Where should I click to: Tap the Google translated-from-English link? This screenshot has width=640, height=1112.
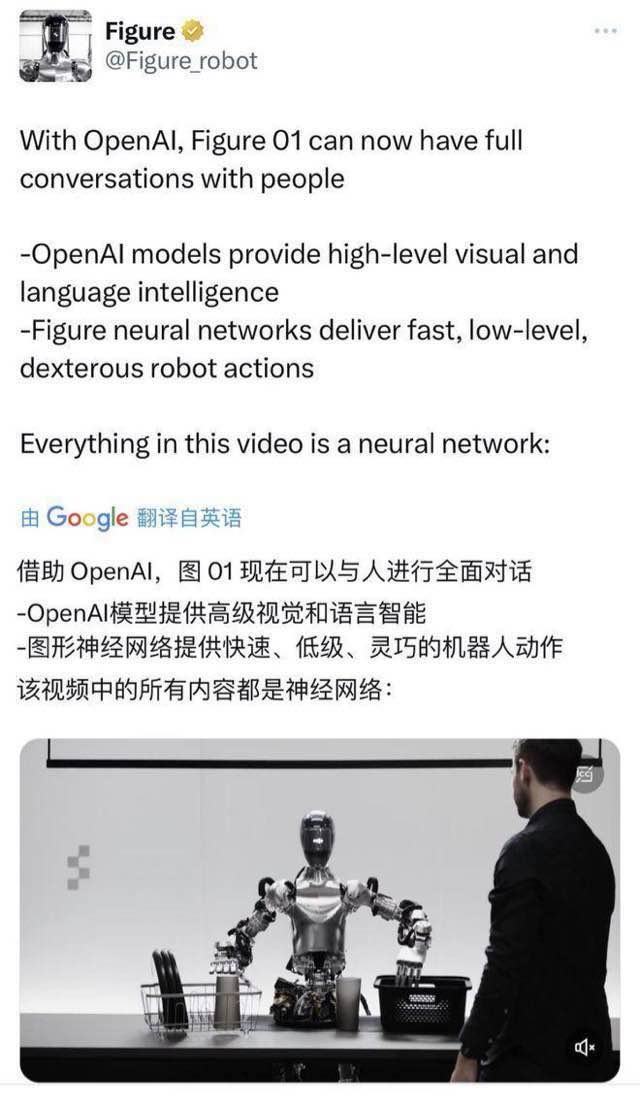pos(131,517)
